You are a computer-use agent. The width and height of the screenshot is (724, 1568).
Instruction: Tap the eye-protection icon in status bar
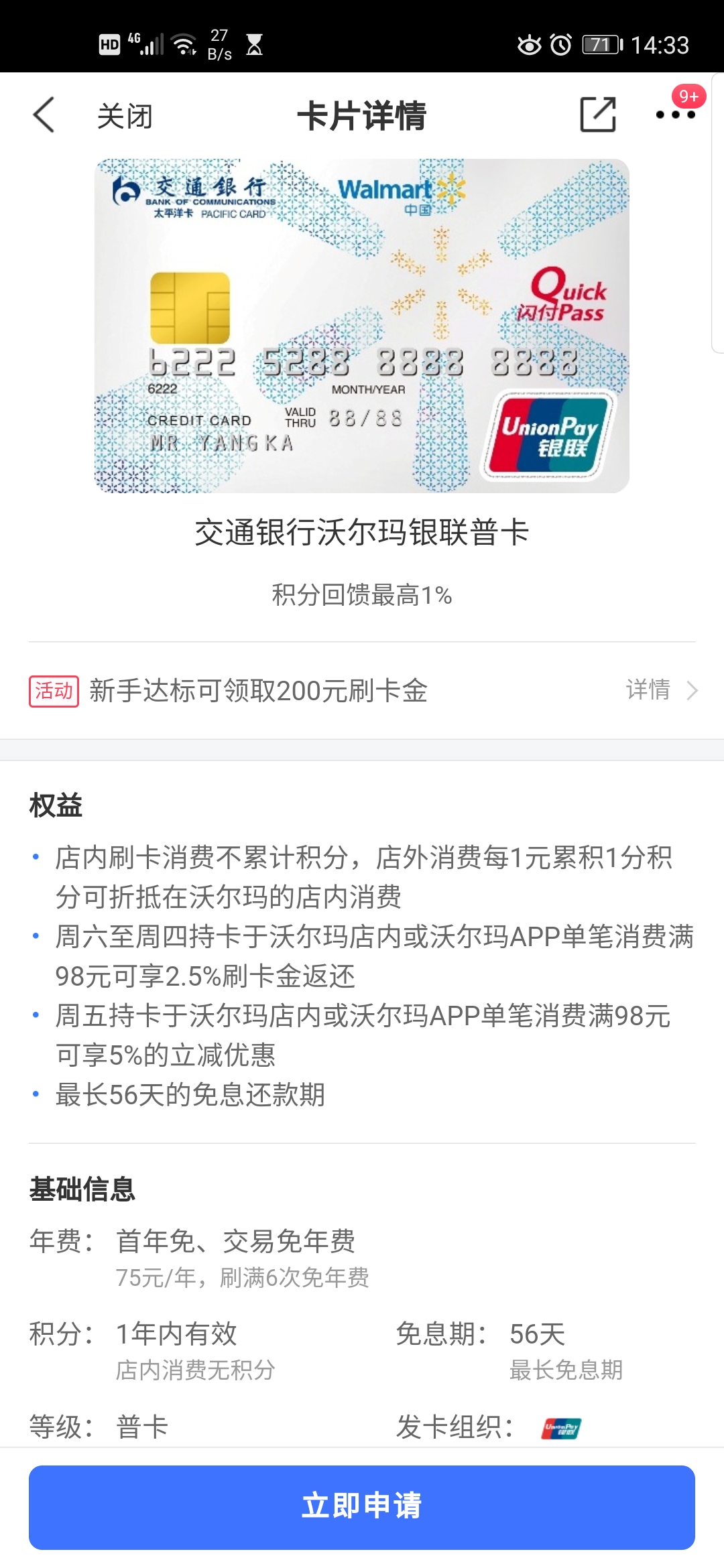(529, 46)
